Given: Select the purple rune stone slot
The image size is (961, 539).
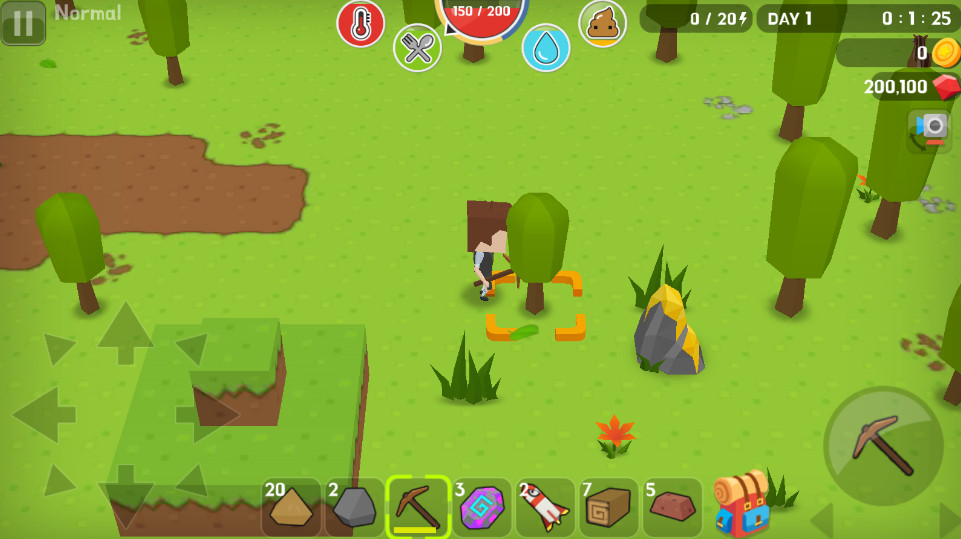Looking at the screenshot, I should click(482, 507).
